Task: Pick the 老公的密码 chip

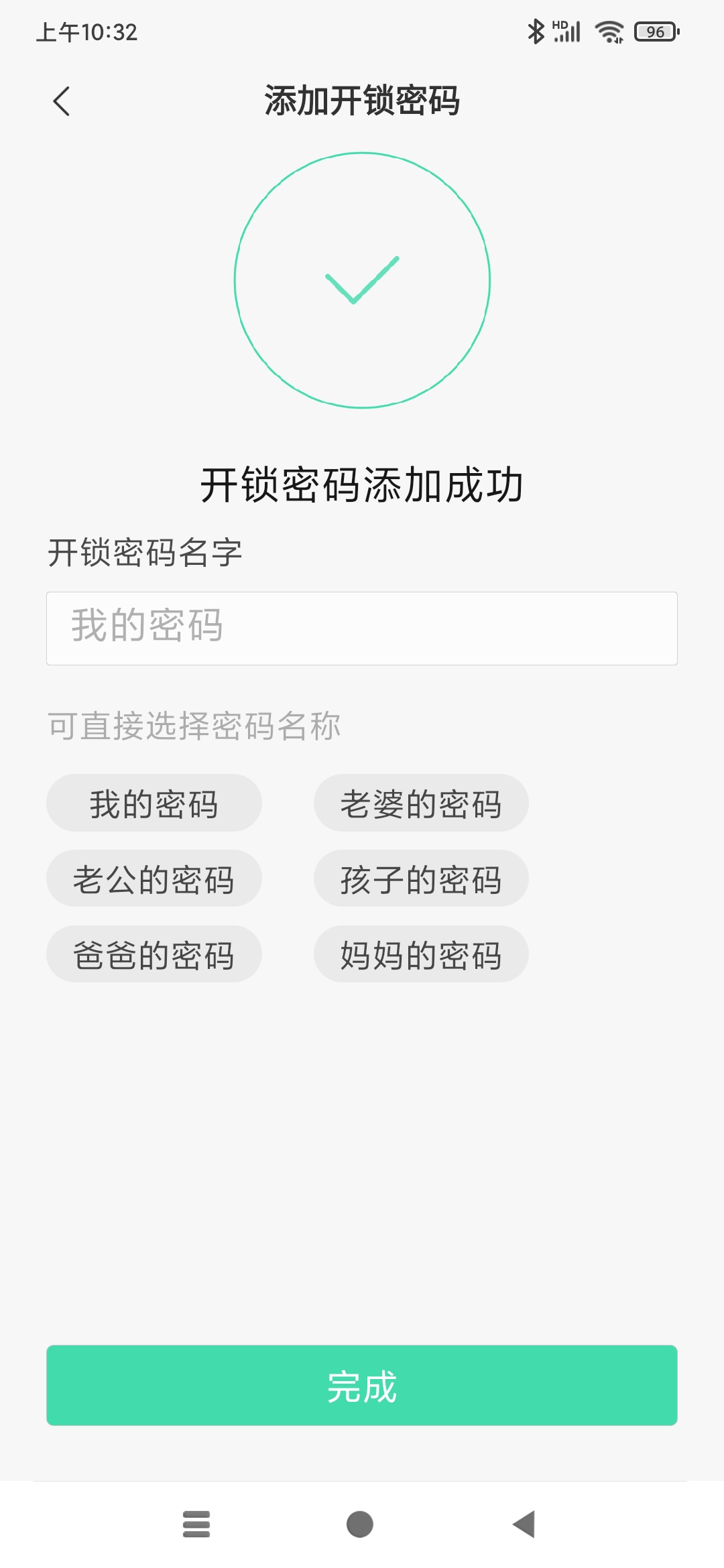Action: (x=154, y=878)
